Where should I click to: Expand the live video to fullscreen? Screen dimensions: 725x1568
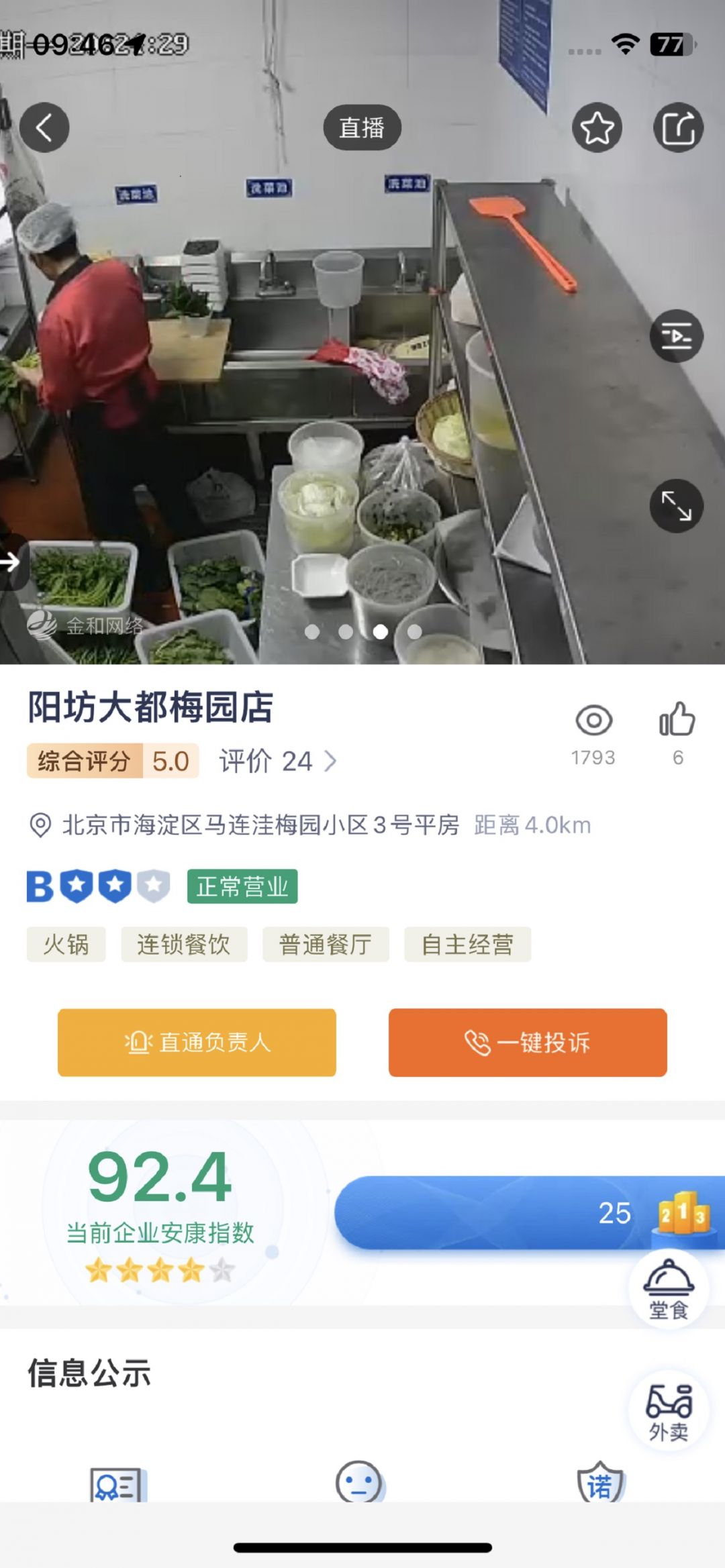(676, 506)
